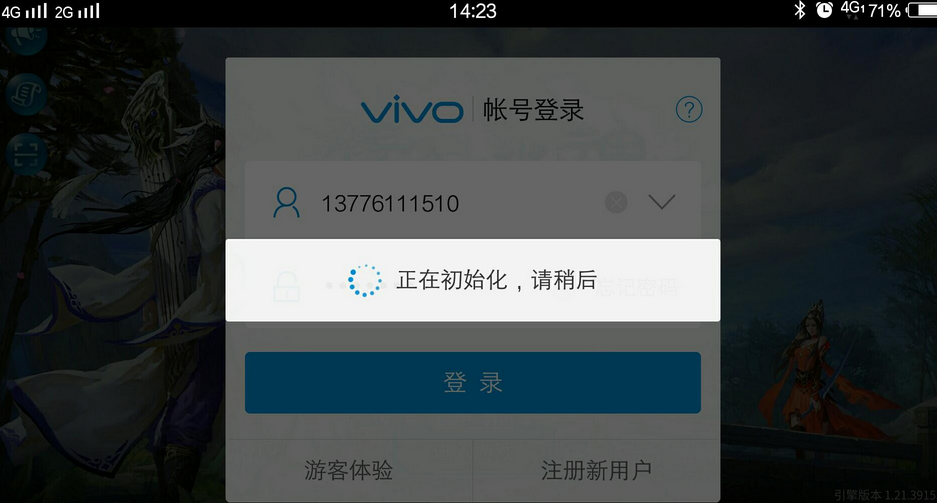Choose 游客体验 guest mode

click(x=348, y=470)
